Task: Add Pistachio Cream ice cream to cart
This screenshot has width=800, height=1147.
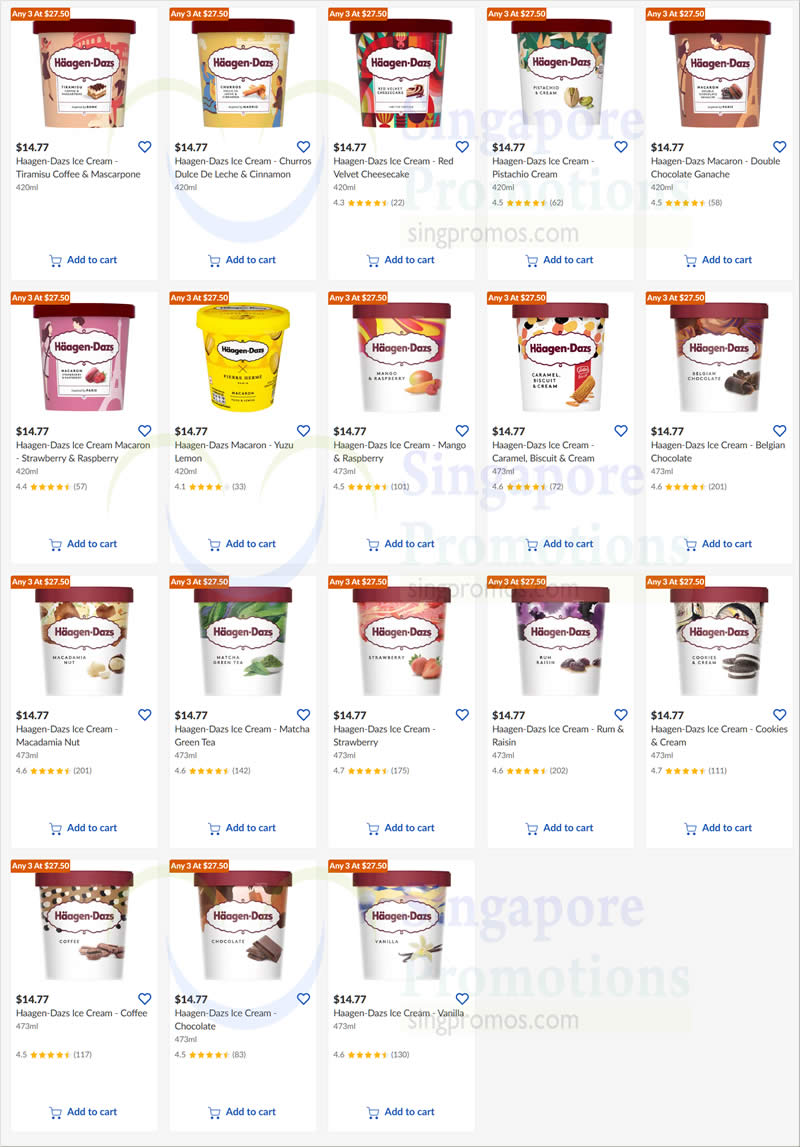Action: [559, 260]
